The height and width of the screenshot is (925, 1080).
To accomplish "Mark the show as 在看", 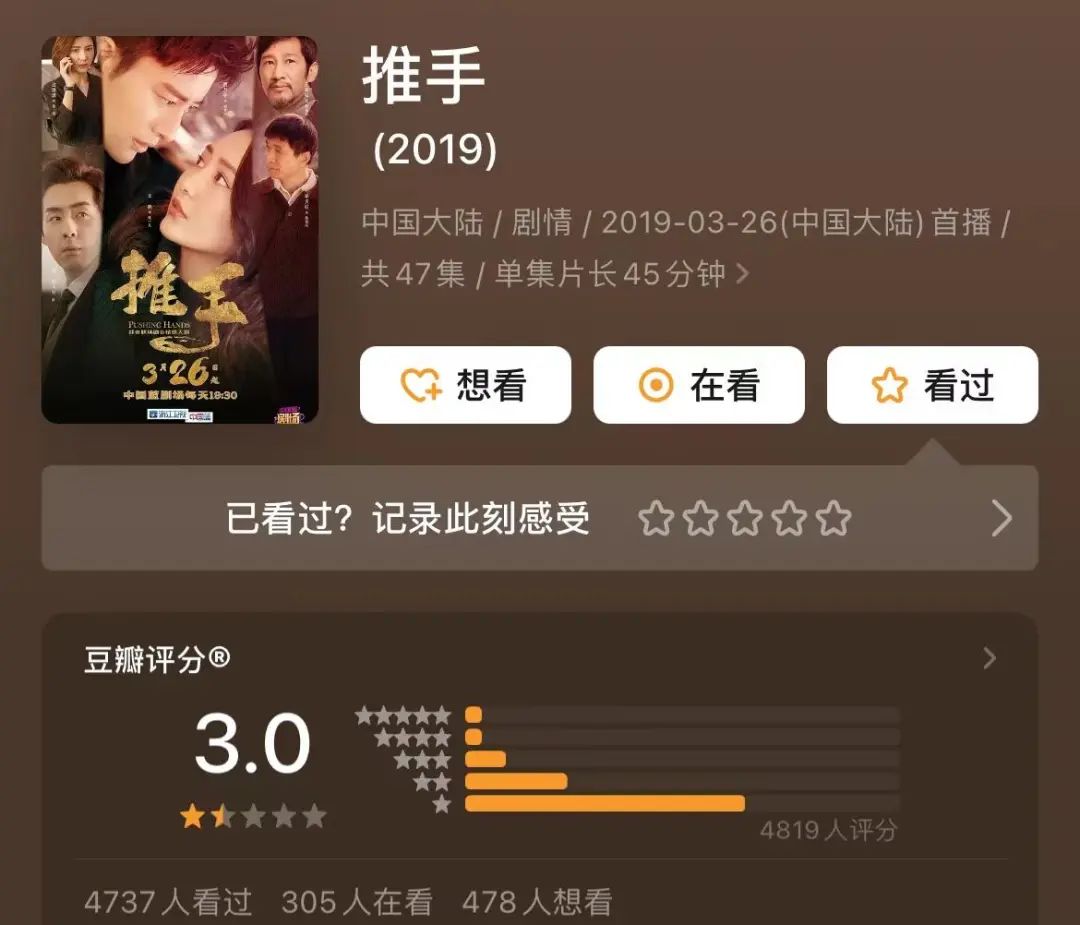I will coord(699,385).
